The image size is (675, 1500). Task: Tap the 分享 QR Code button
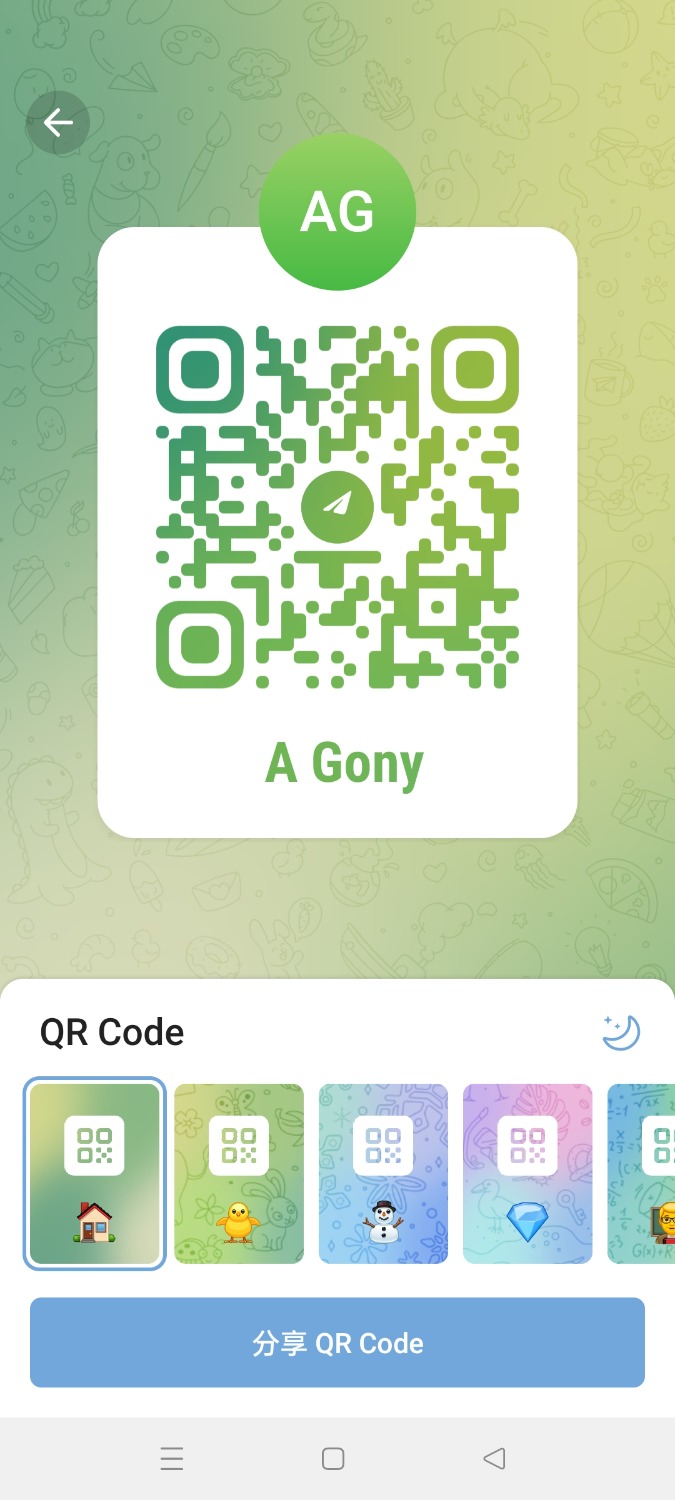point(337,1342)
